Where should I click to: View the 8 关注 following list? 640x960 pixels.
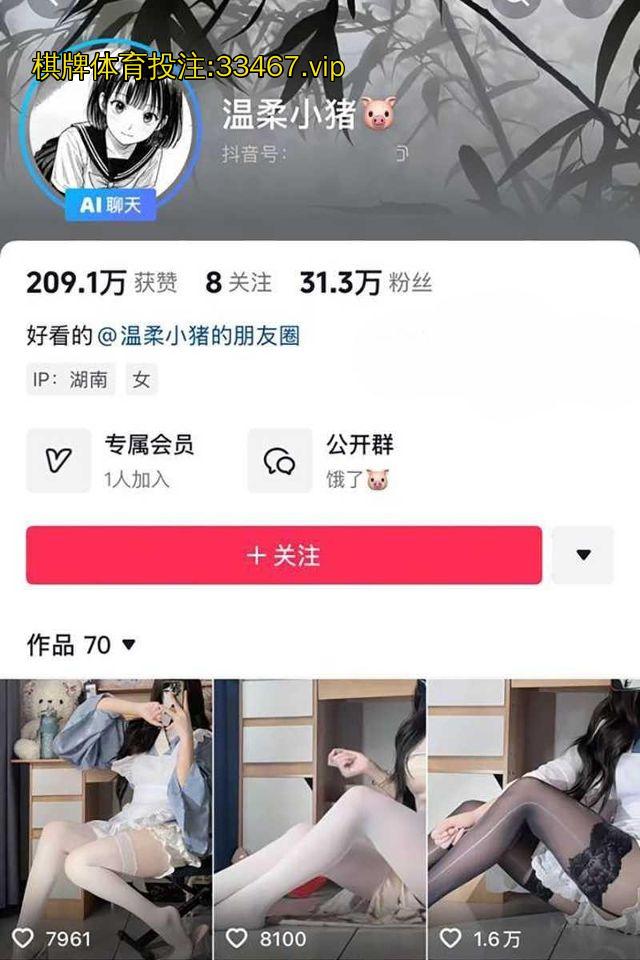pyautogui.click(x=238, y=283)
